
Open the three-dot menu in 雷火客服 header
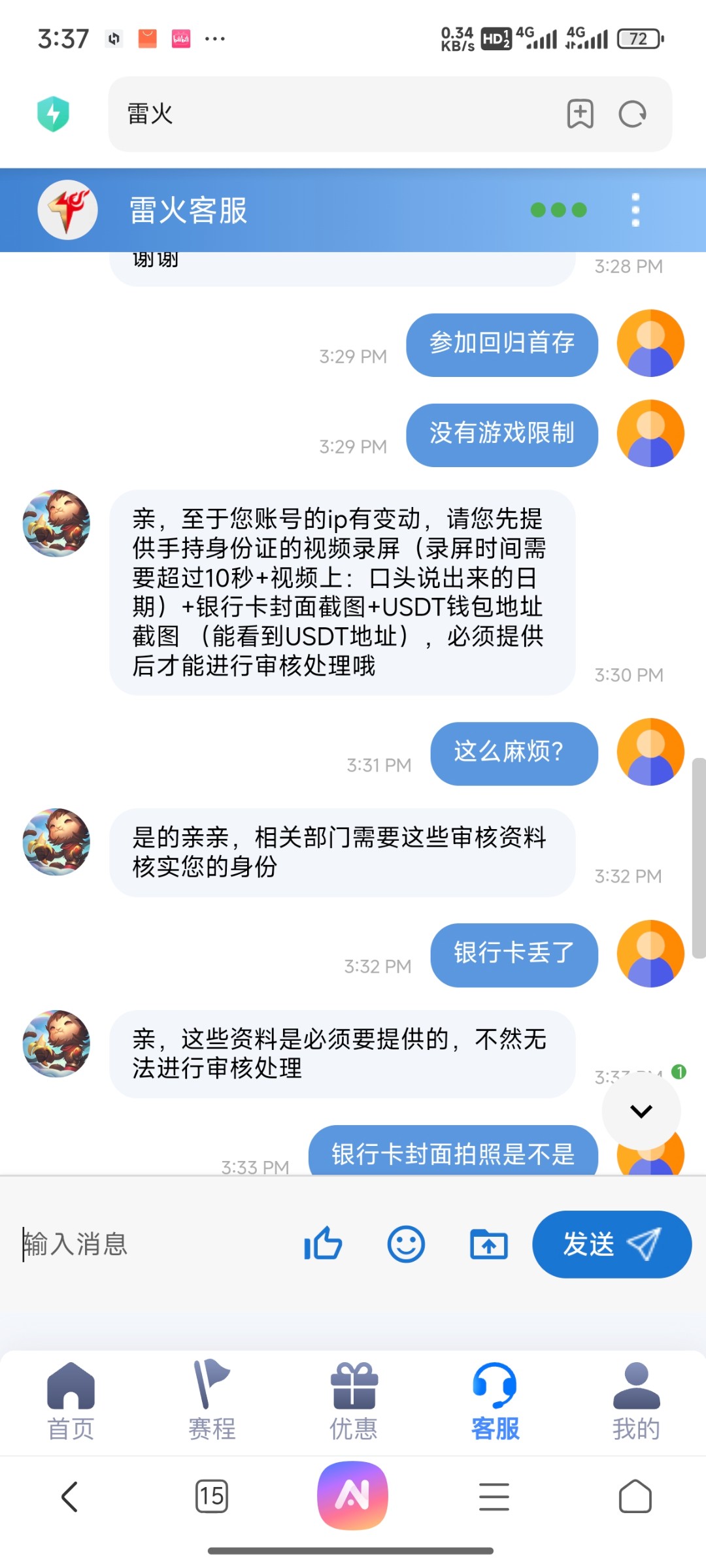tap(635, 210)
